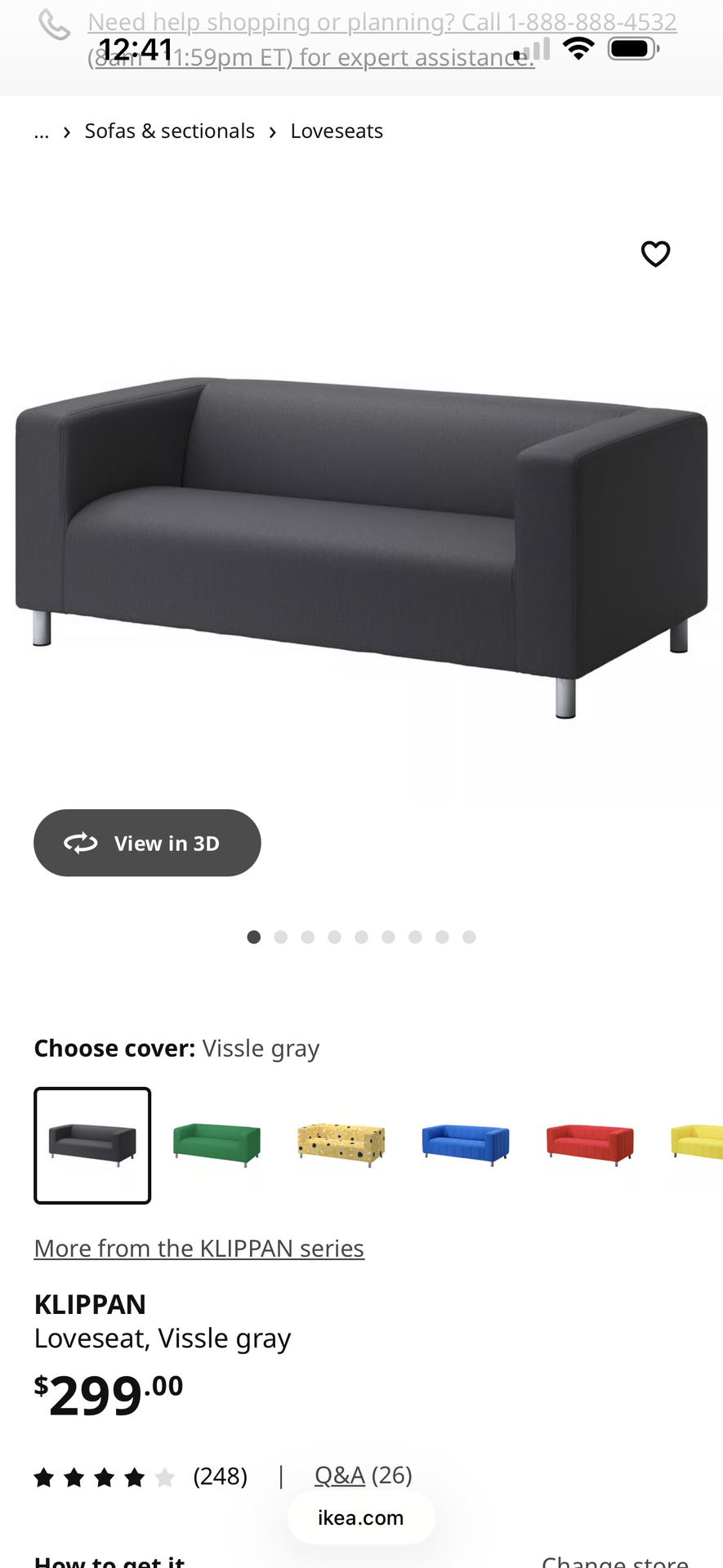Open the Sofas & sectionals breadcrumb

(x=169, y=131)
